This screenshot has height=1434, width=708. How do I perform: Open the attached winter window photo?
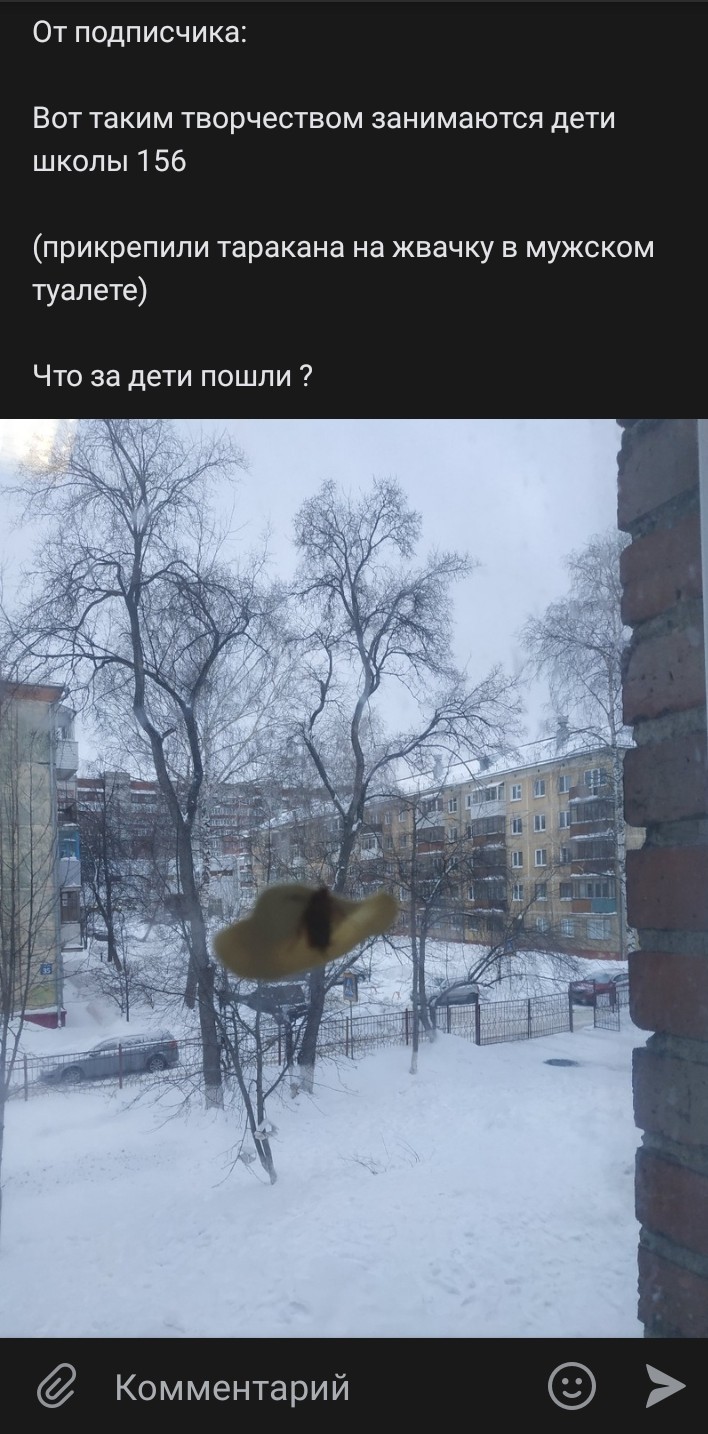coord(354,878)
